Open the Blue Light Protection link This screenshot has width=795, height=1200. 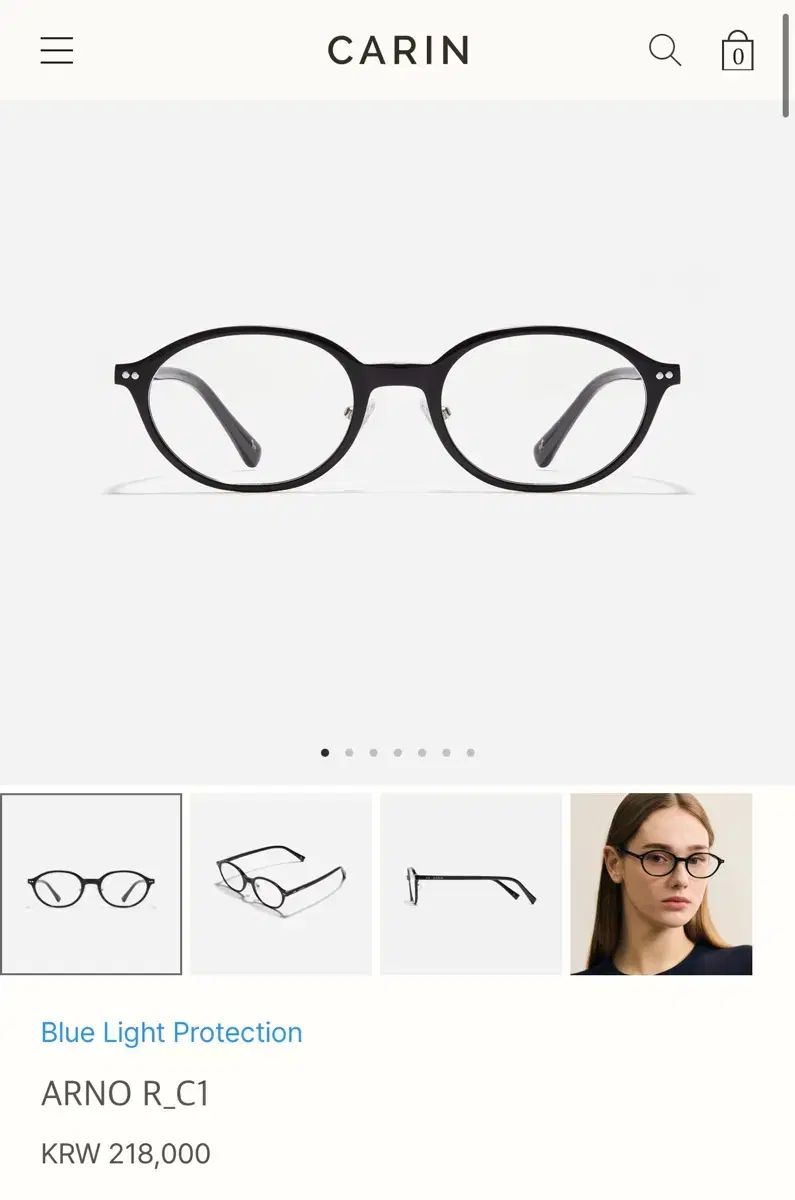tap(171, 1032)
